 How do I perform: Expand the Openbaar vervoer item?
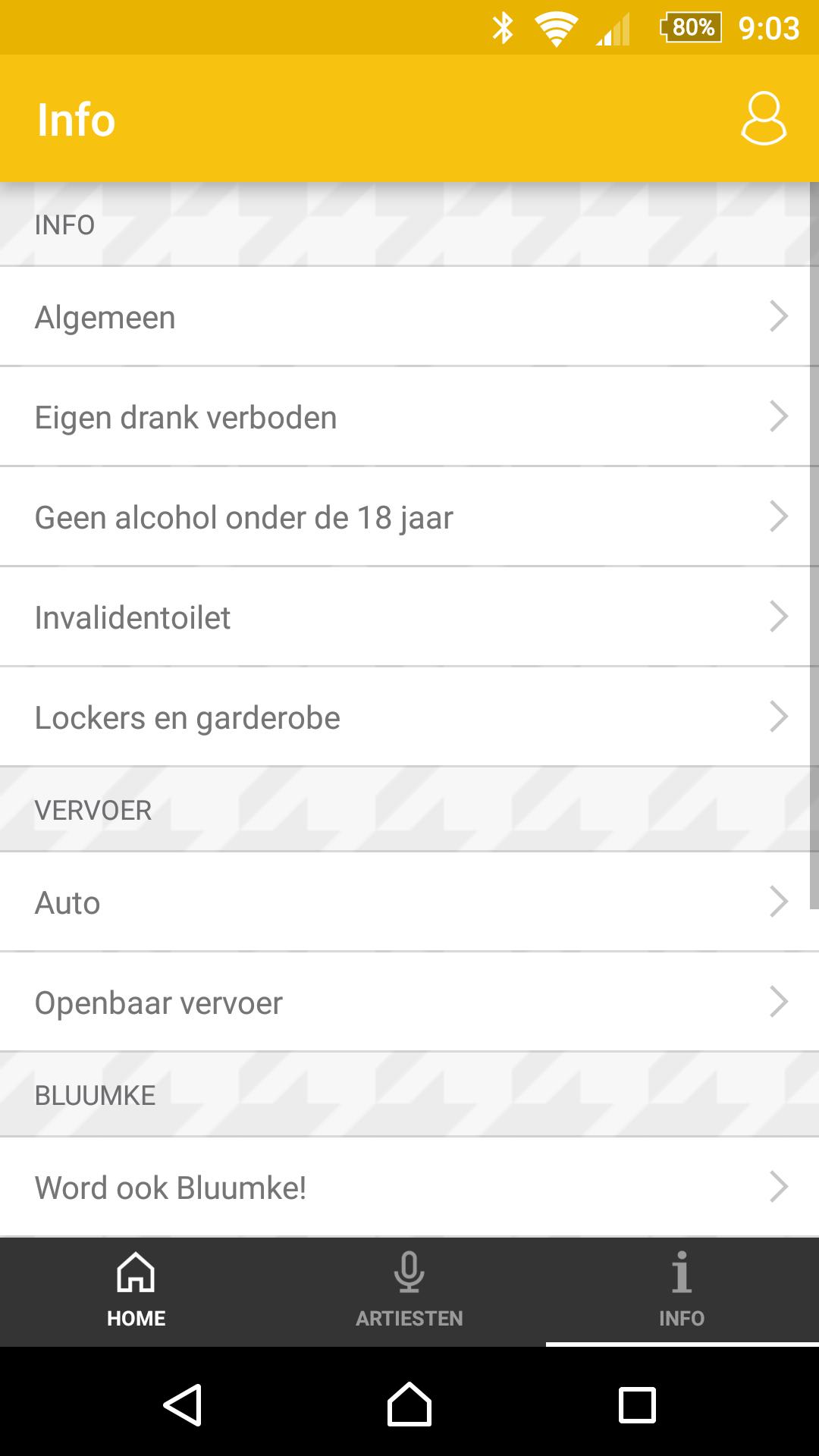pyautogui.click(x=409, y=1002)
